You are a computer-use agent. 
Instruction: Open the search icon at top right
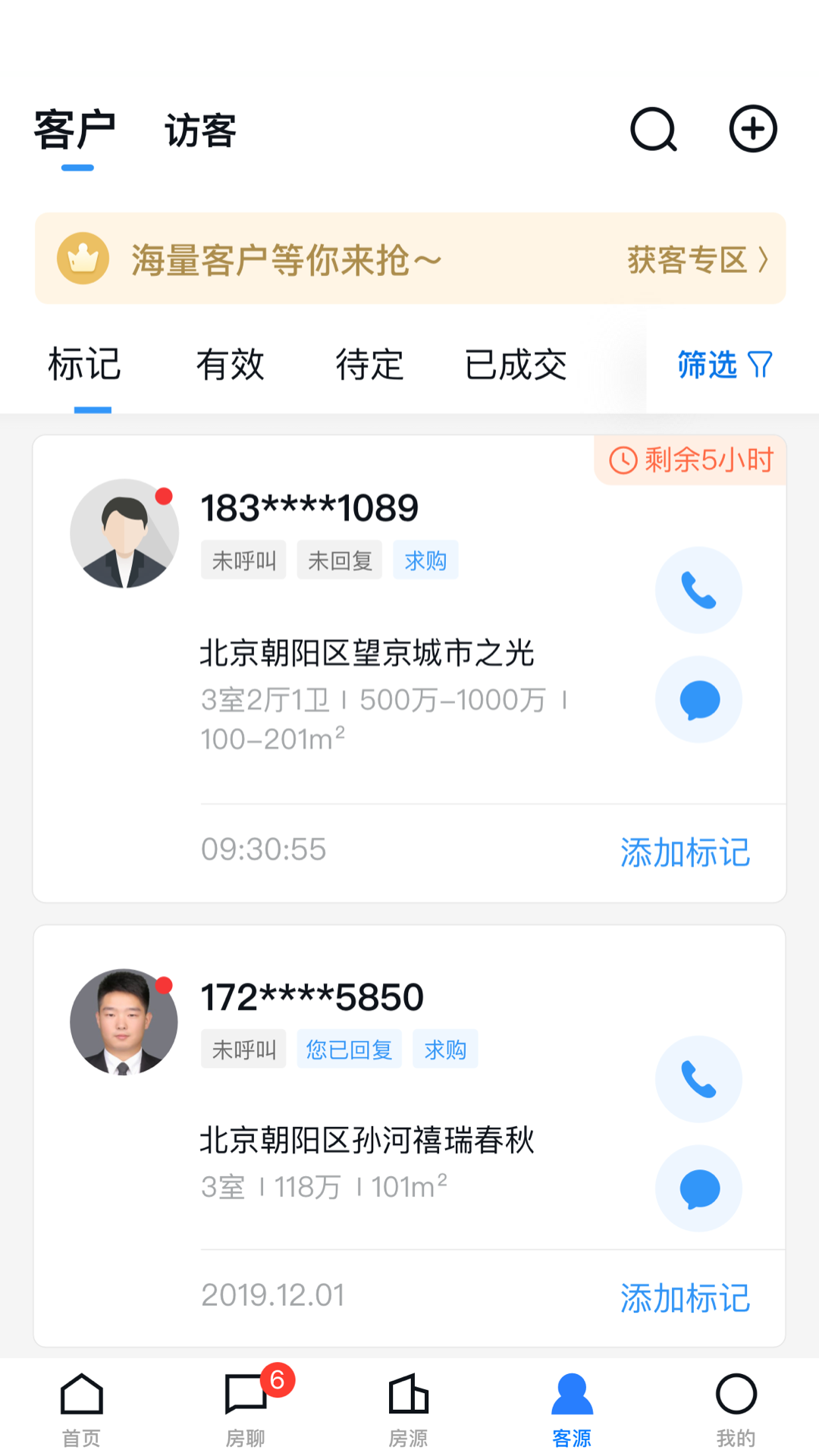click(x=654, y=129)
